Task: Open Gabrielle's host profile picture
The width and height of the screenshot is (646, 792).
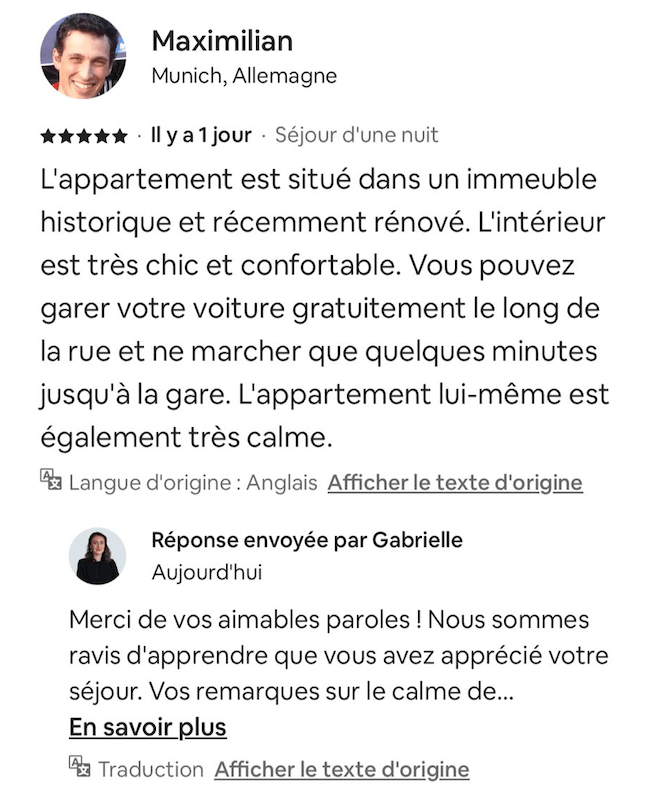Action: pos(97,556)
